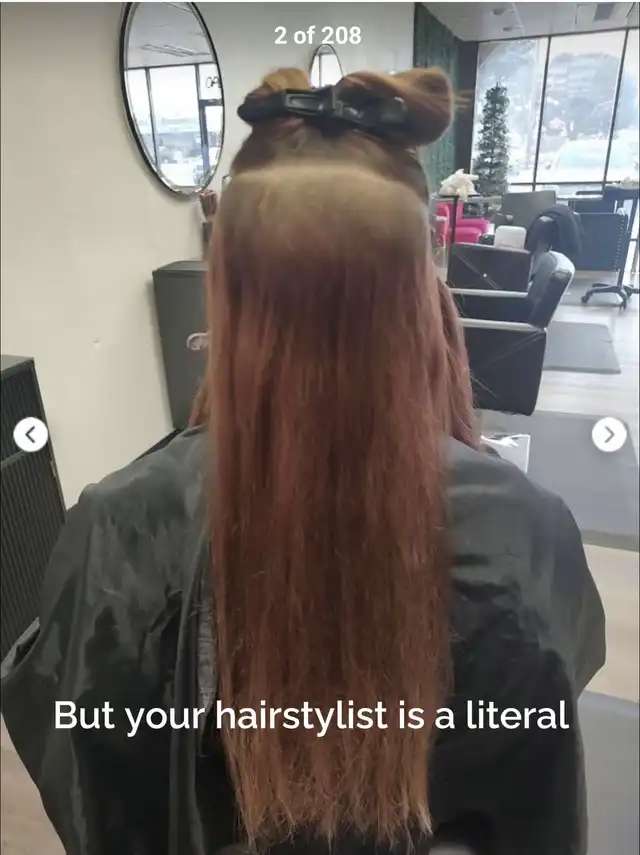The height and width of the screenshot is (855, 640).
Task: Go to the previous slide arrow
Action: [31, 434]
